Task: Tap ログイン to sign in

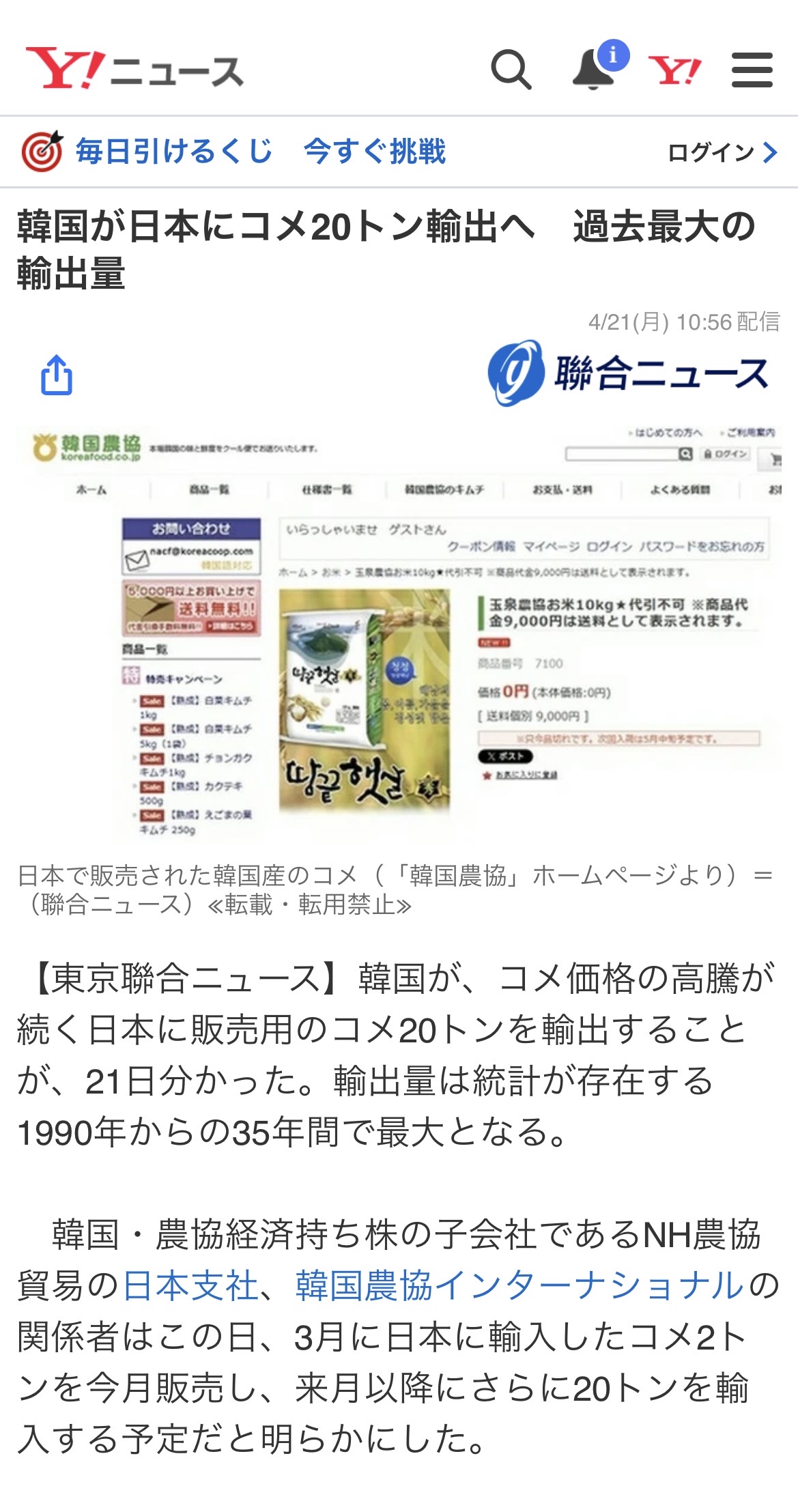Action: pos(722,152)
